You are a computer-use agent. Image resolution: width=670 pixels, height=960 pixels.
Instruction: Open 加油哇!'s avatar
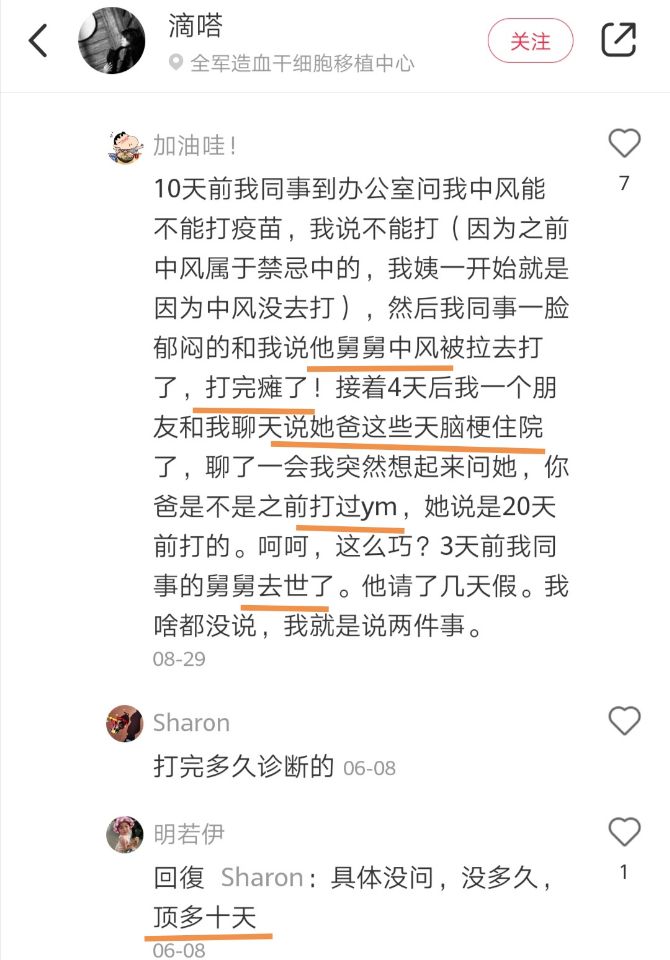click(x=125, y=146)
